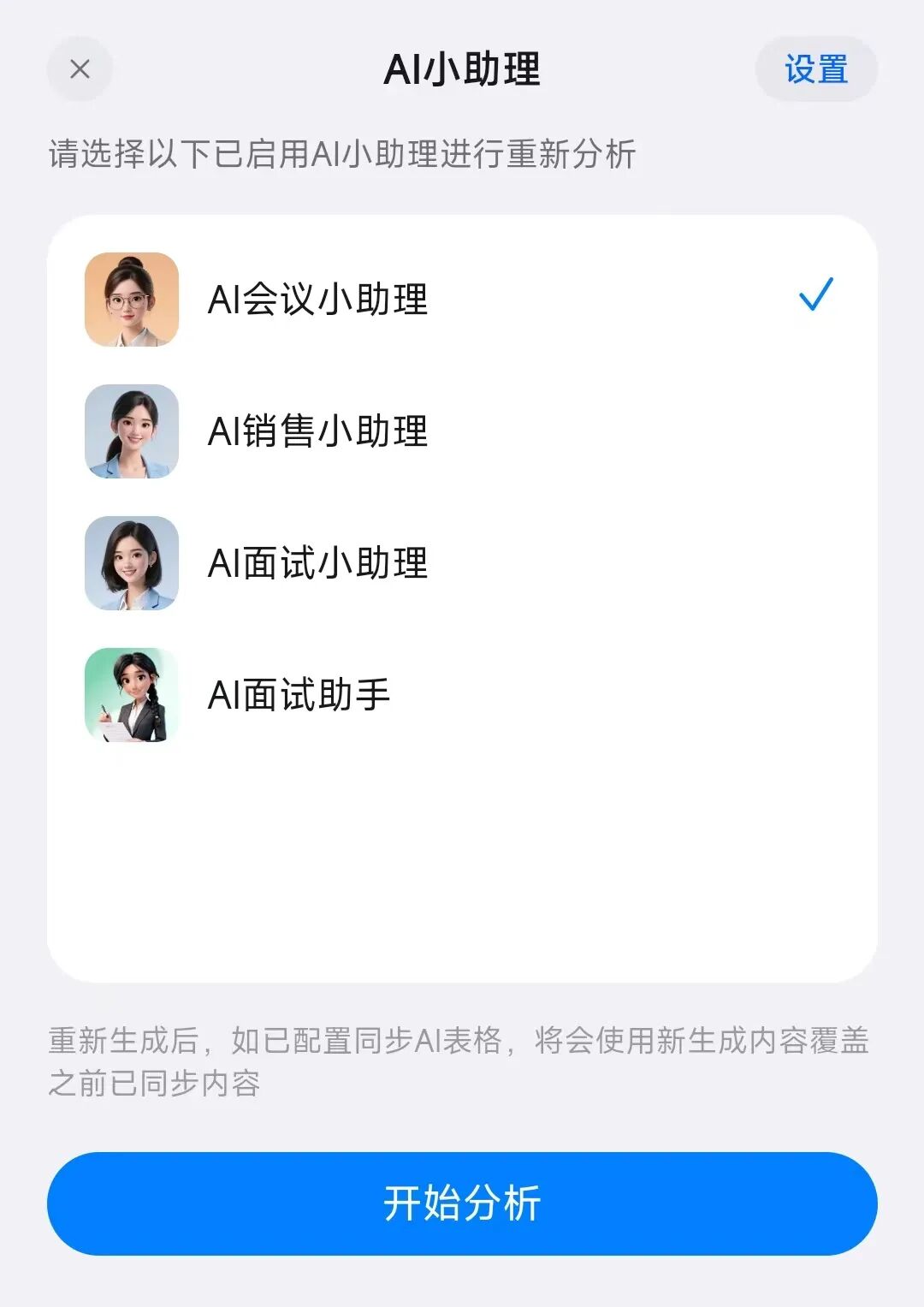Click the AI面试小助理 text label
Image resolution: width=924 pixels, height=1307 pixels.
318,561
